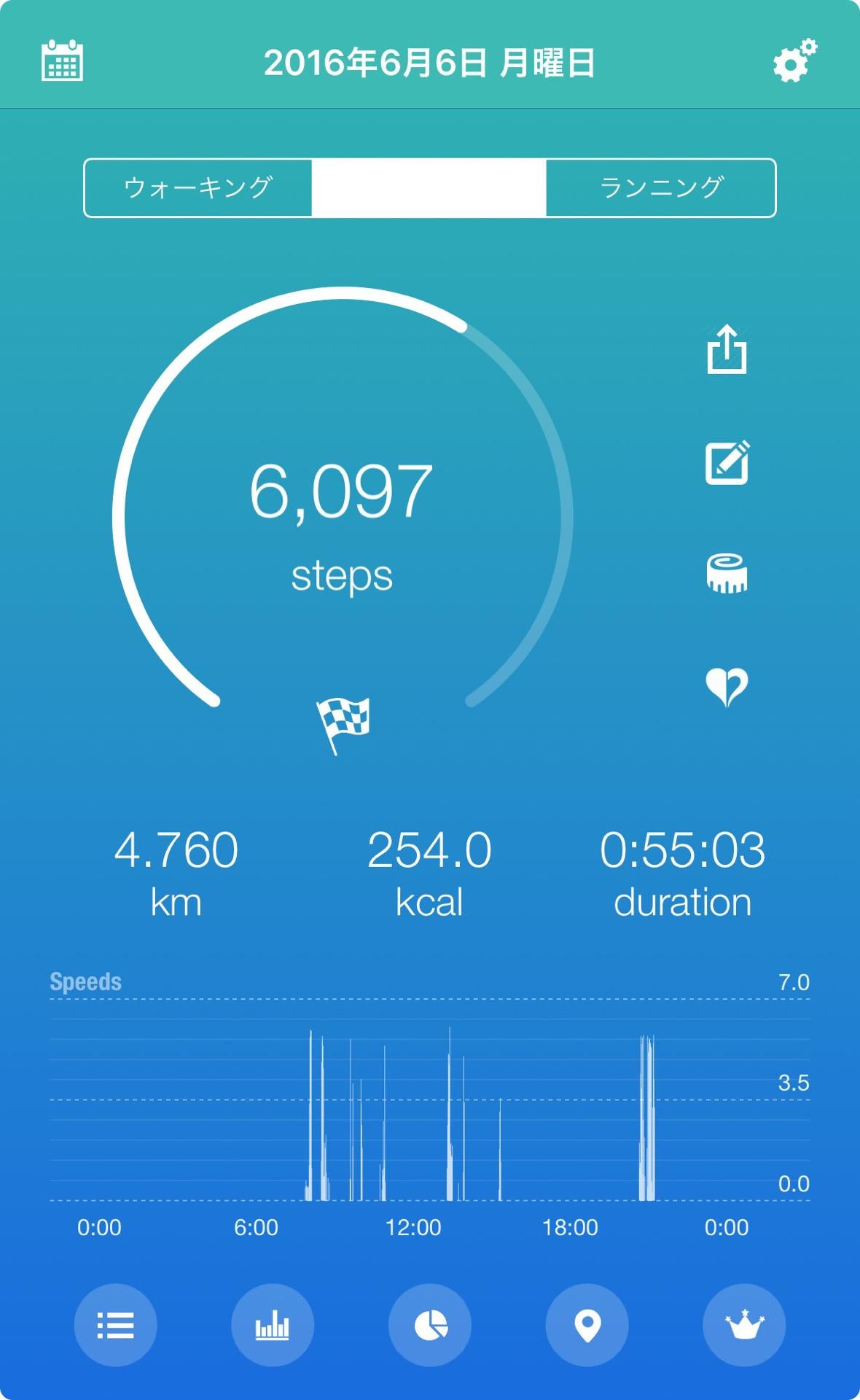Tap the heart icon
Image resolution: width=860 pixels, height=1400 pixels.
727,687
